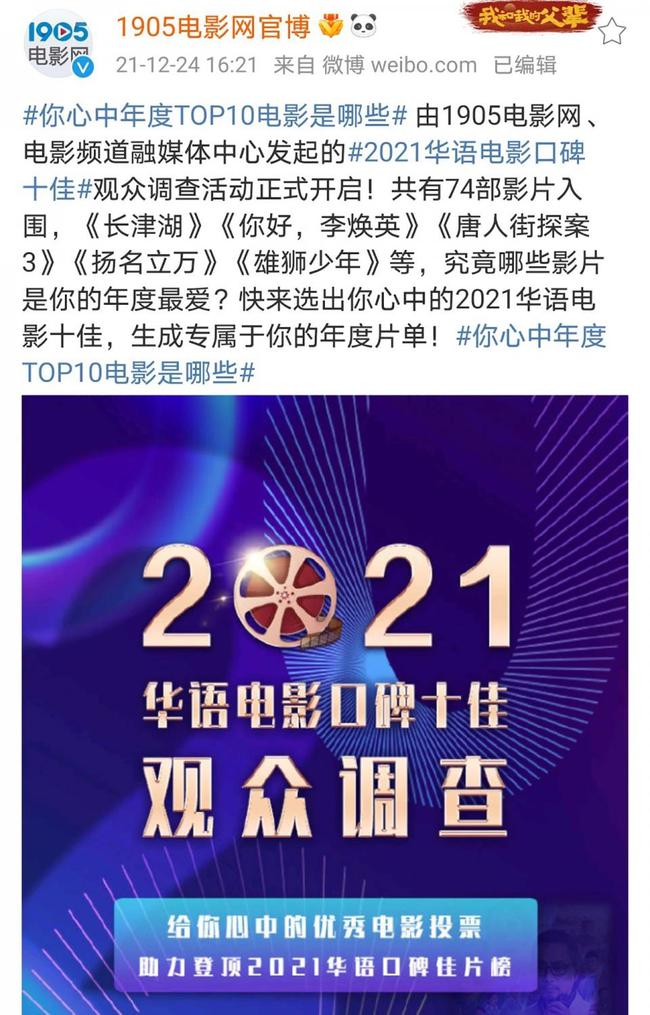Open the first #你心中年度TOP10电影是哪些# hashtag
650x1015 pixels.
tap(214, 115)
